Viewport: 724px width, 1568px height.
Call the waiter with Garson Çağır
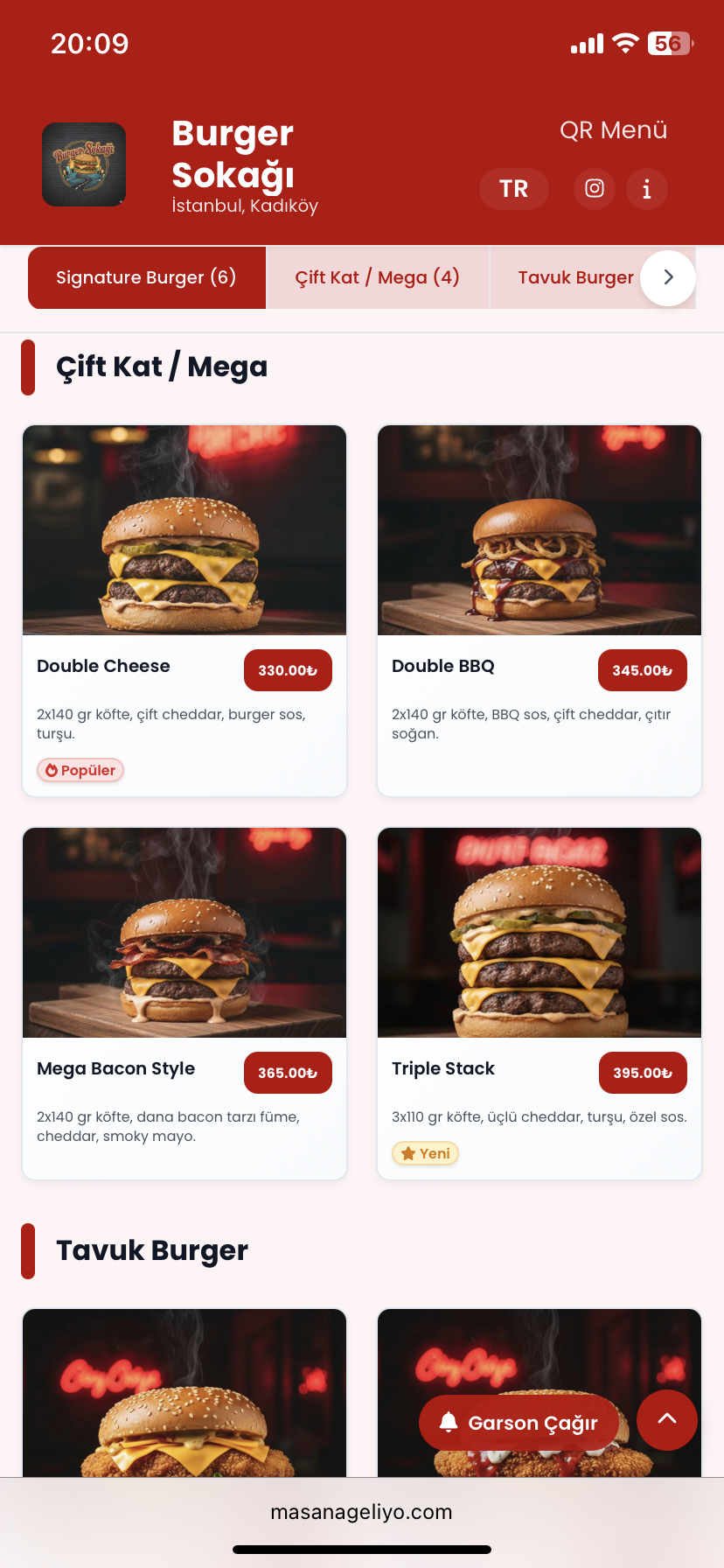click(519, 1423)
